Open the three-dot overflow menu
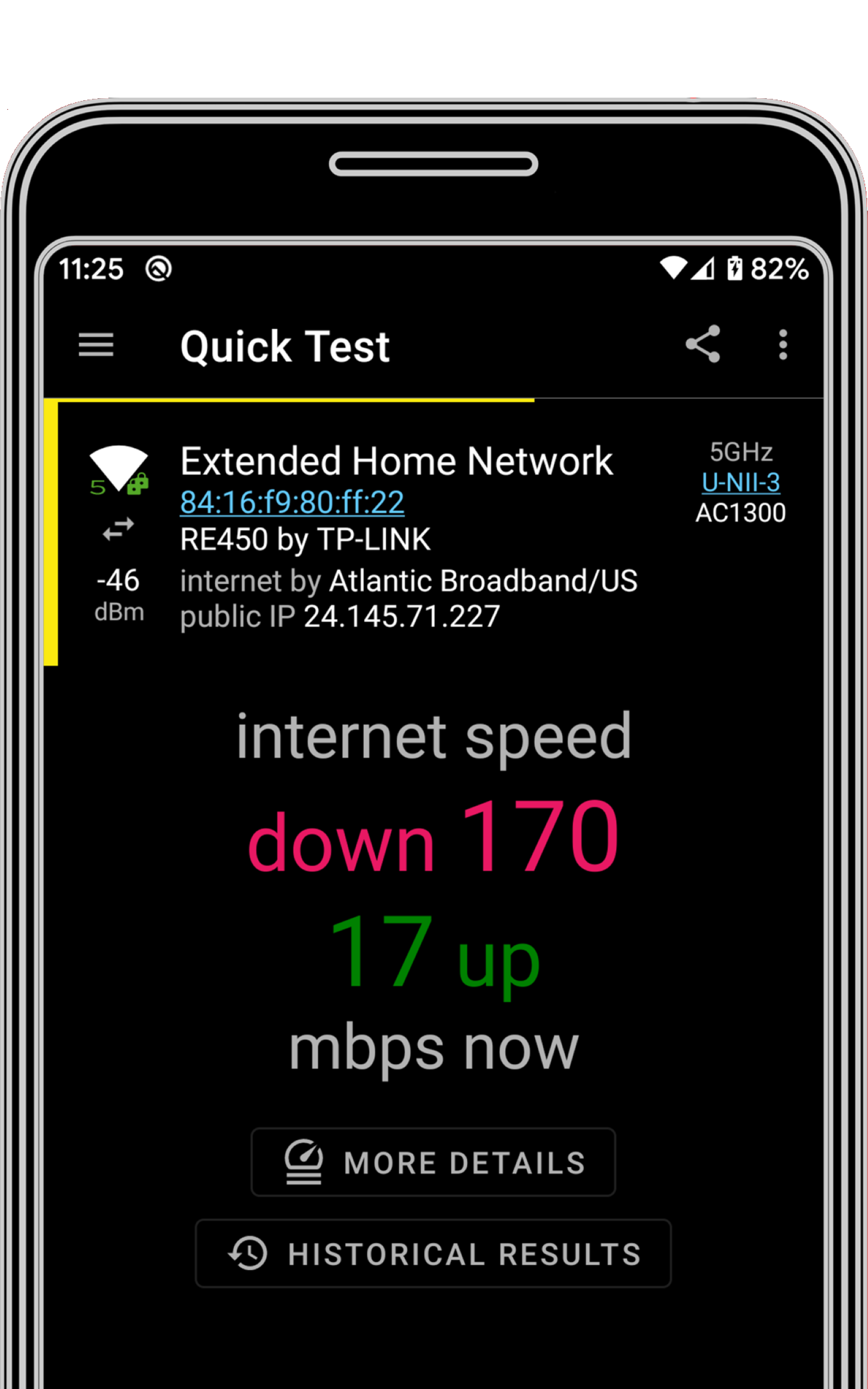 point(783,345)
